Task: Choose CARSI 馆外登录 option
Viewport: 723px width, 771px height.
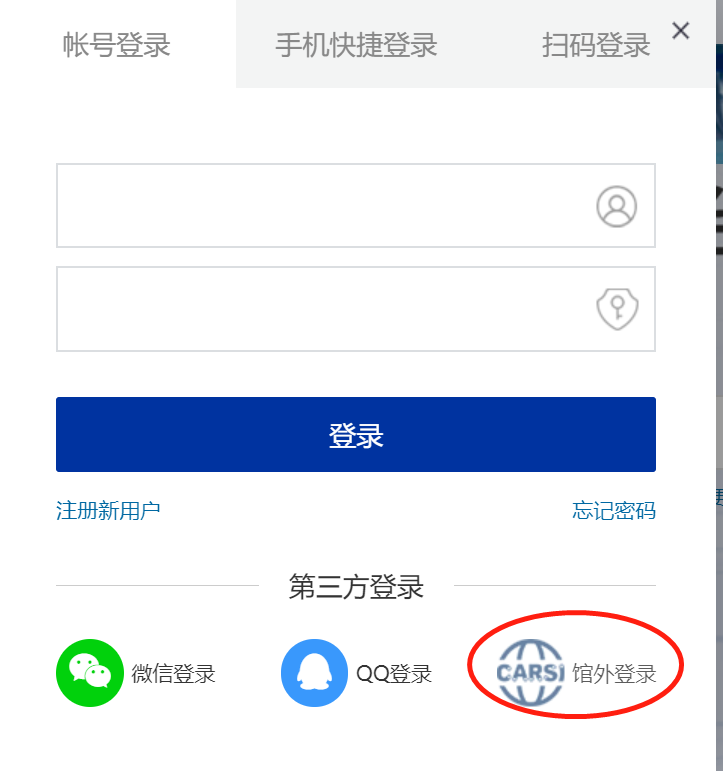Action: click(x=578, y=672)
